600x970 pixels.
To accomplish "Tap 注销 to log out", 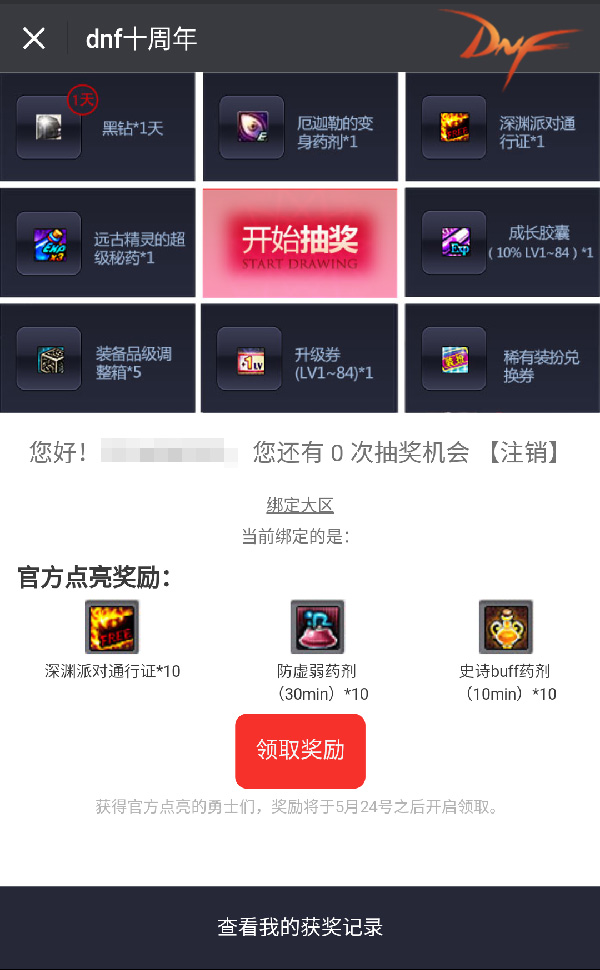I will pyautogui.click(x=523, y=452).
